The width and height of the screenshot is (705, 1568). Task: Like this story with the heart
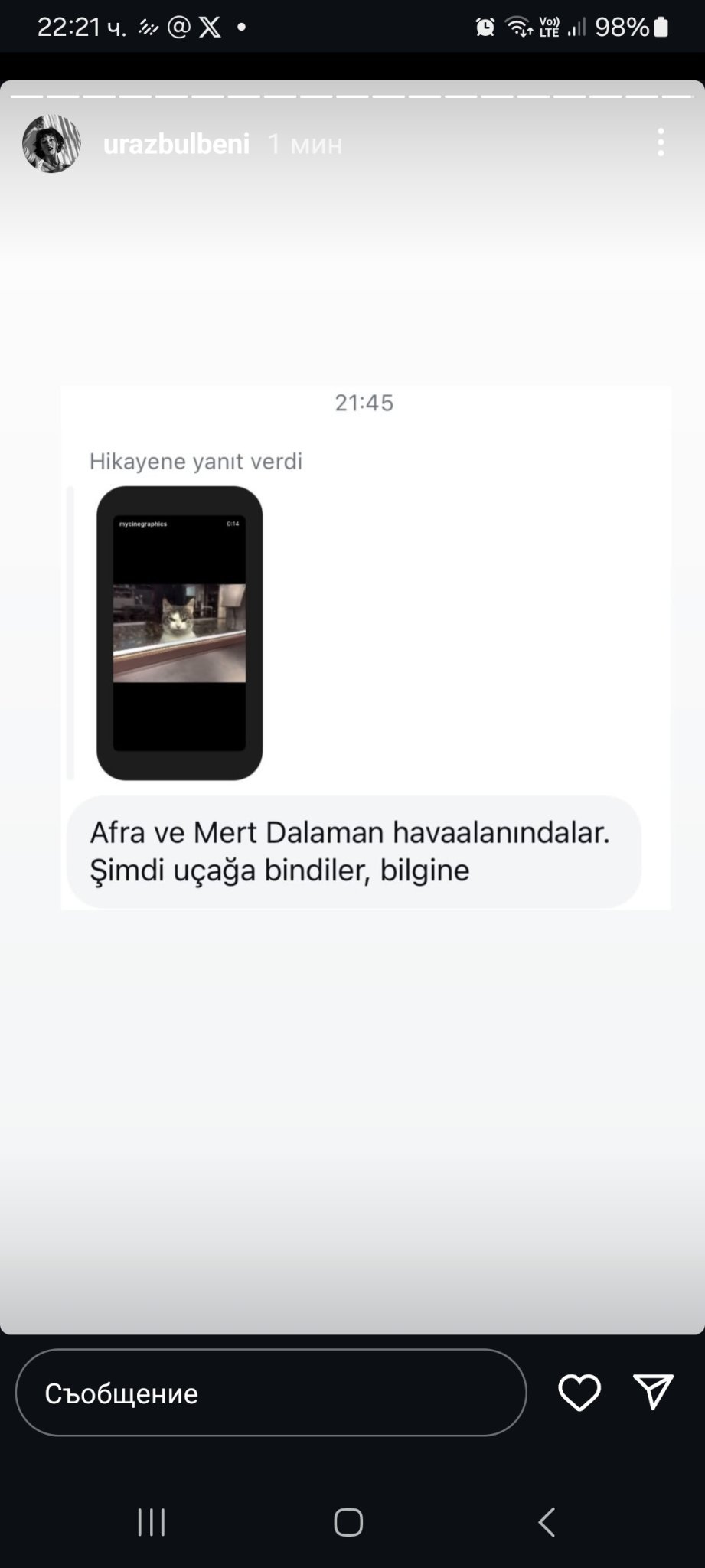click(579, 1393)
